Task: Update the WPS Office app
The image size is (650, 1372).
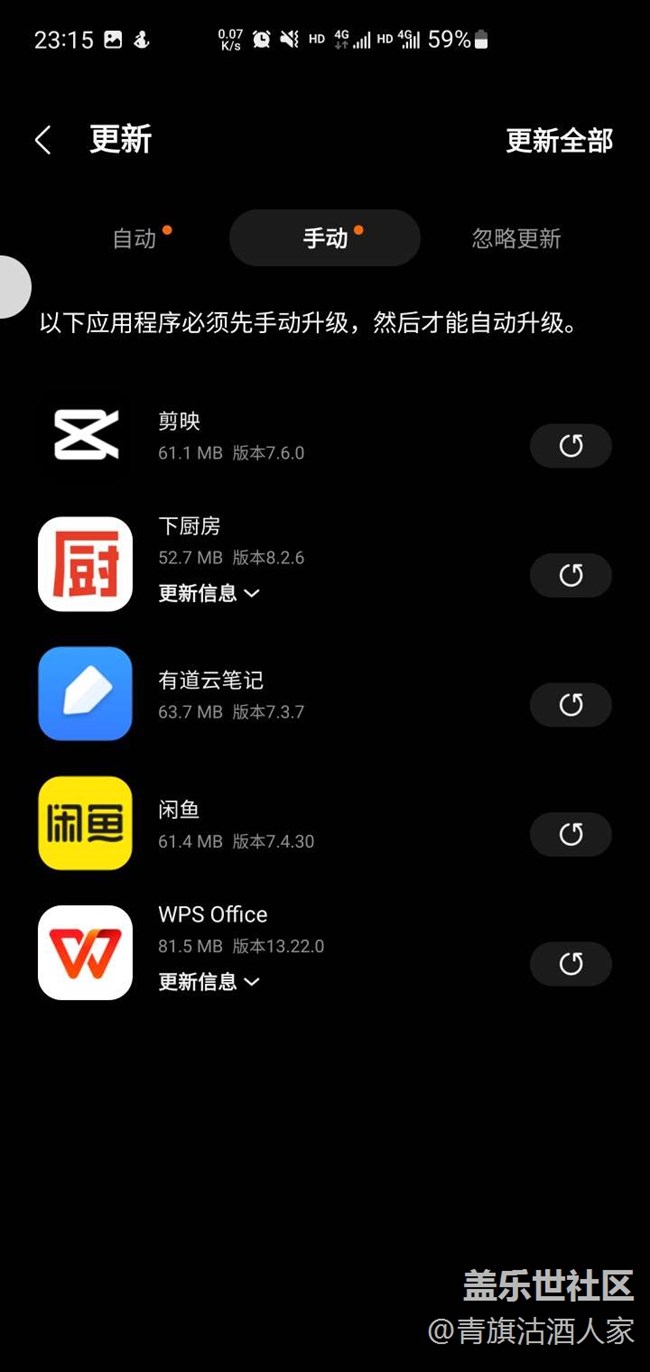Action: (x=571, y=964)
